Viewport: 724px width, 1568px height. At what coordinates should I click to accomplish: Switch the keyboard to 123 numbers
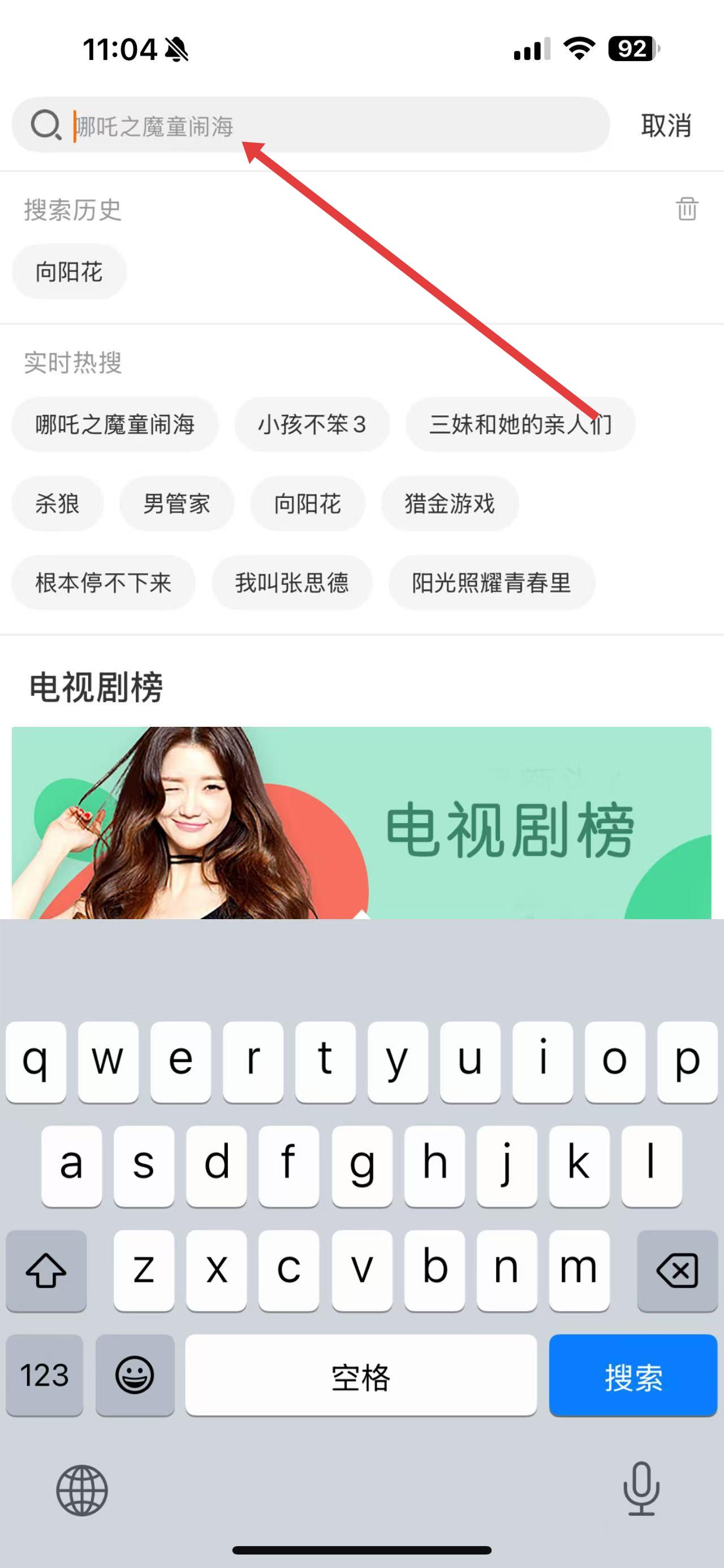pyautogui.click(x=45, y=1376)
